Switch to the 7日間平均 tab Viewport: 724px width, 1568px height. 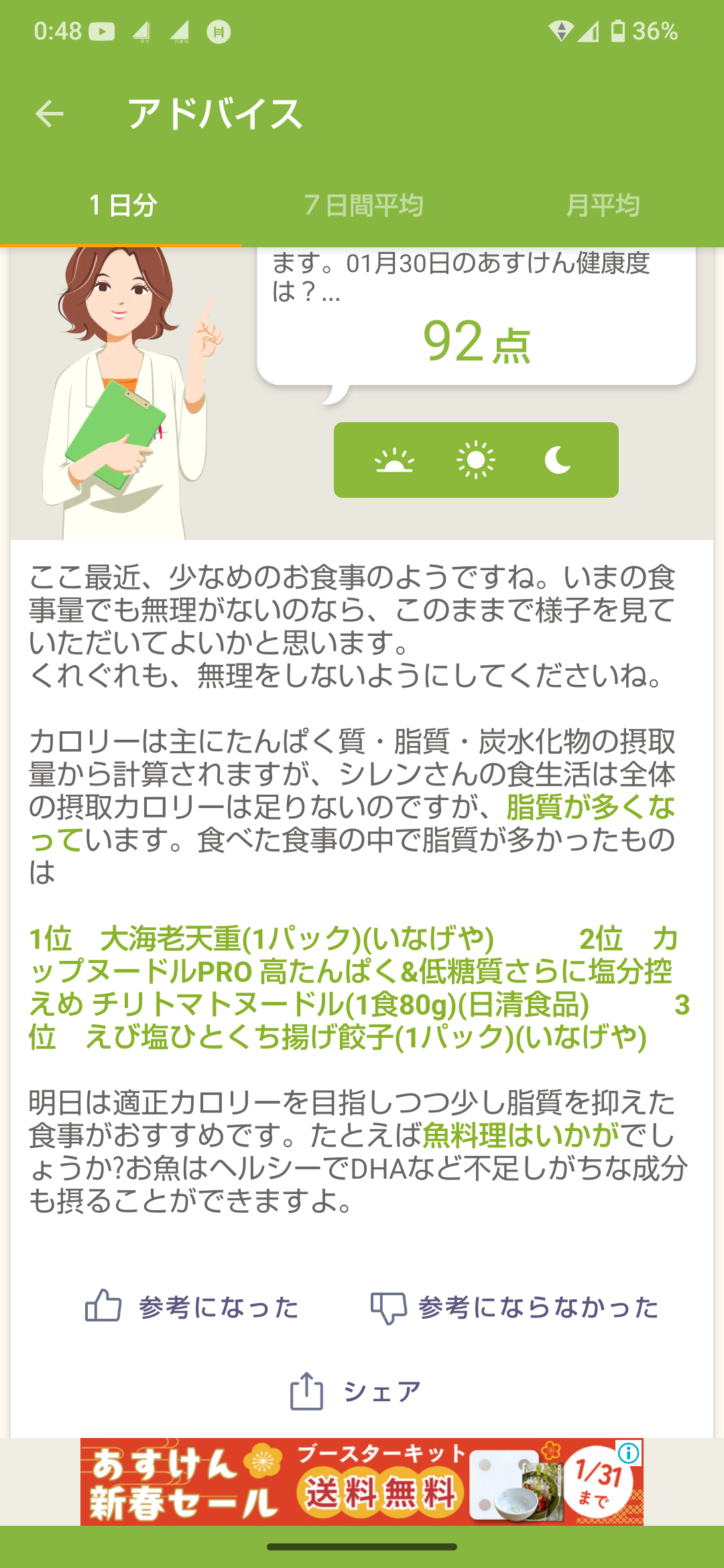(x=363, y=205)
